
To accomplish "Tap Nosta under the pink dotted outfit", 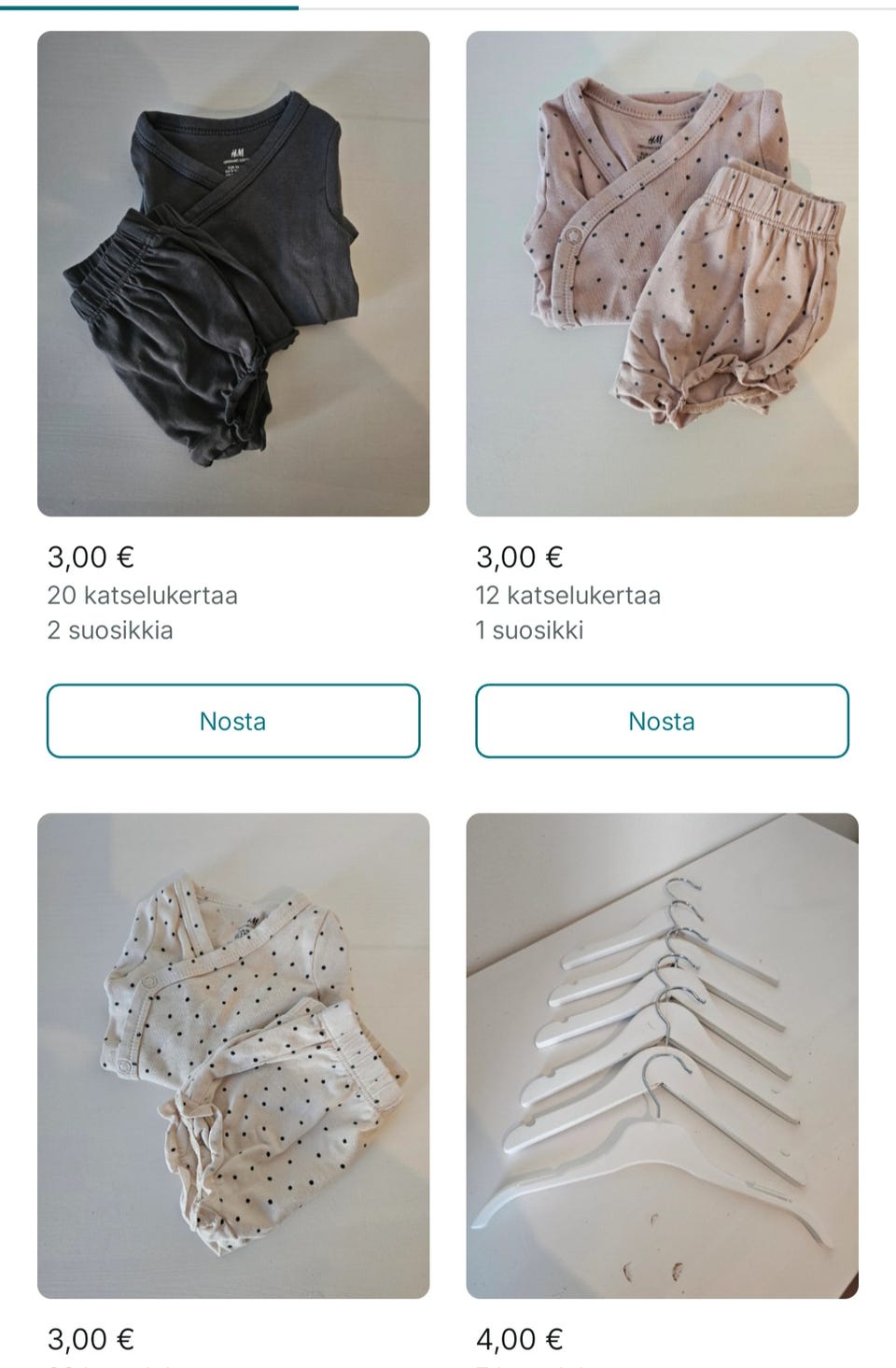I will pos(662,721).
